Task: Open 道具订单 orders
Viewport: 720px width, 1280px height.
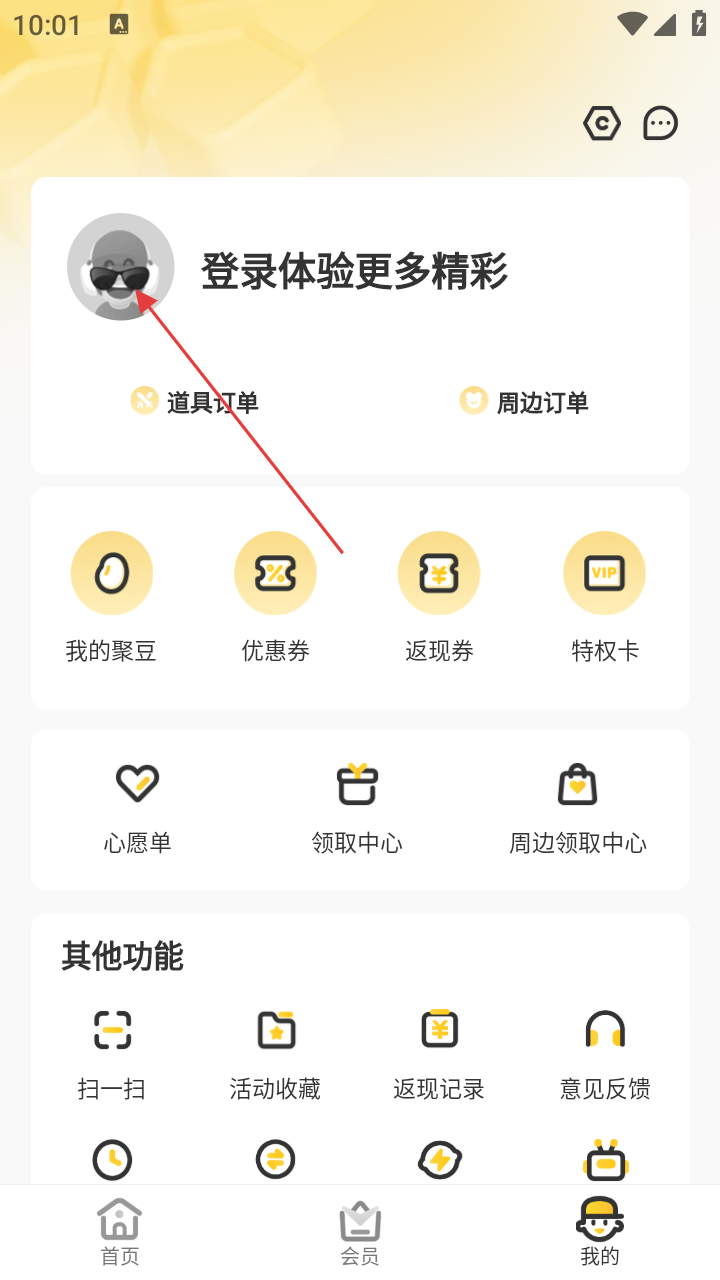Action: coord(195,402)
